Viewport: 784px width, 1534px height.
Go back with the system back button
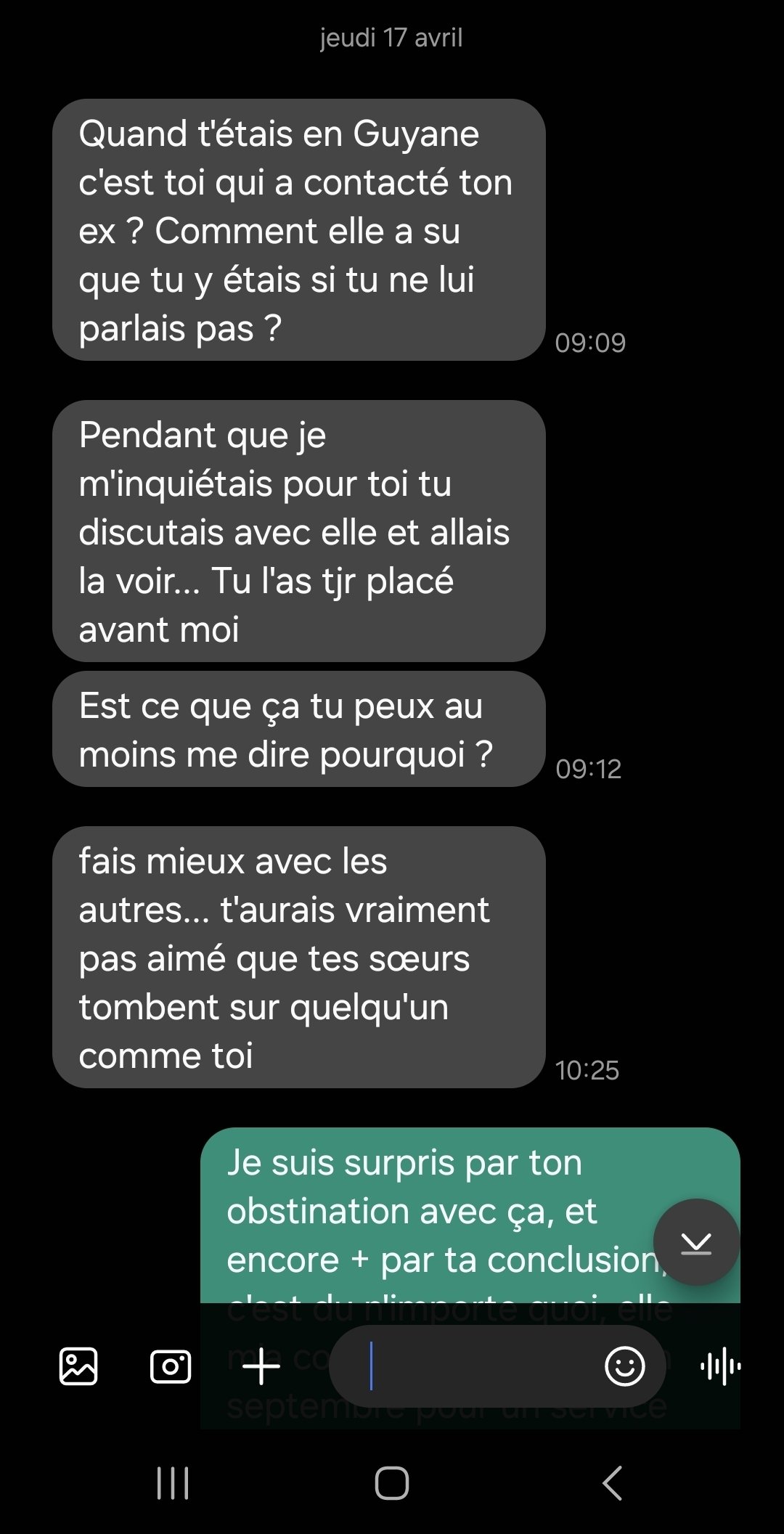click(x=612, y=1482)
